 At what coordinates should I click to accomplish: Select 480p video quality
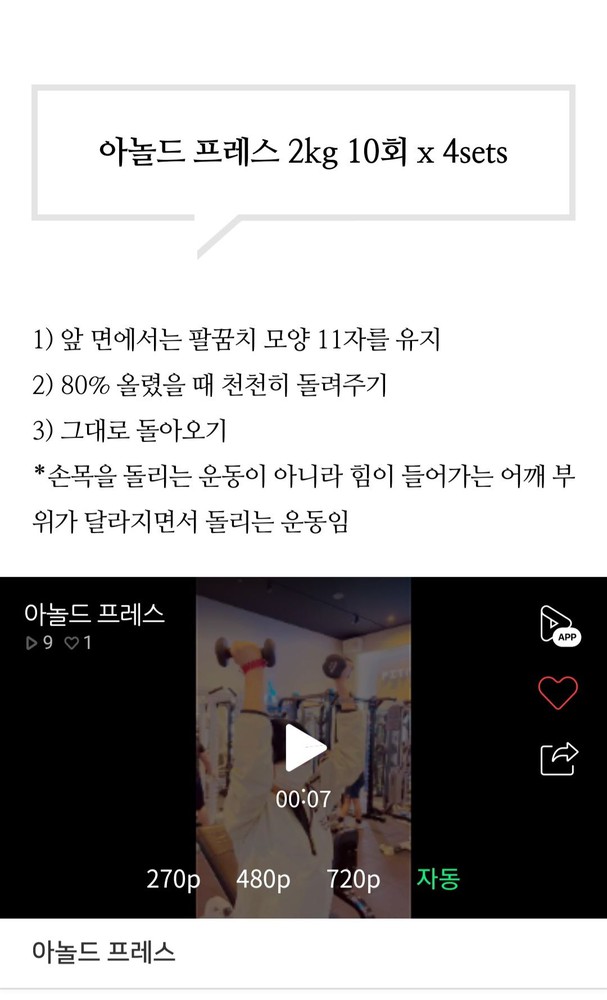(x=263, y=880)
